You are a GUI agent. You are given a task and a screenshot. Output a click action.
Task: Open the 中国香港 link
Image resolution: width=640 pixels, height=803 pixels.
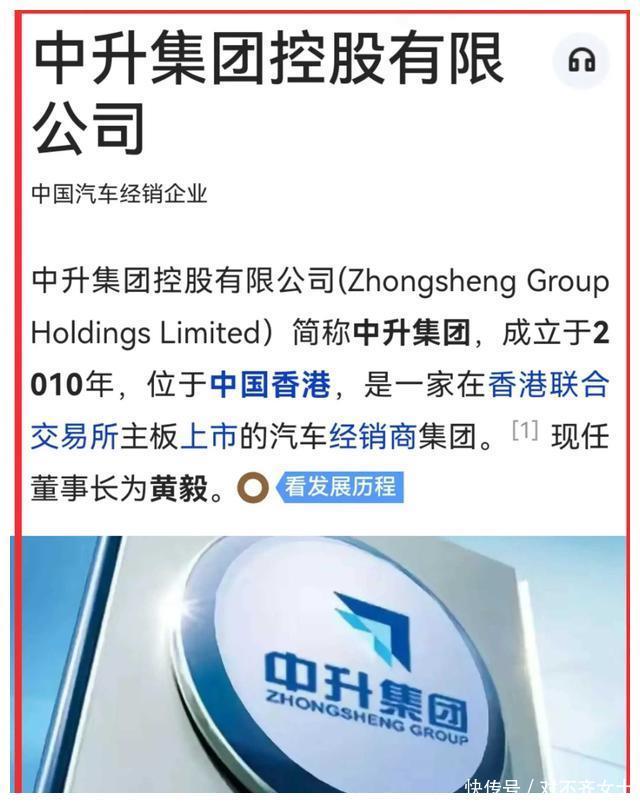[269, 384]
